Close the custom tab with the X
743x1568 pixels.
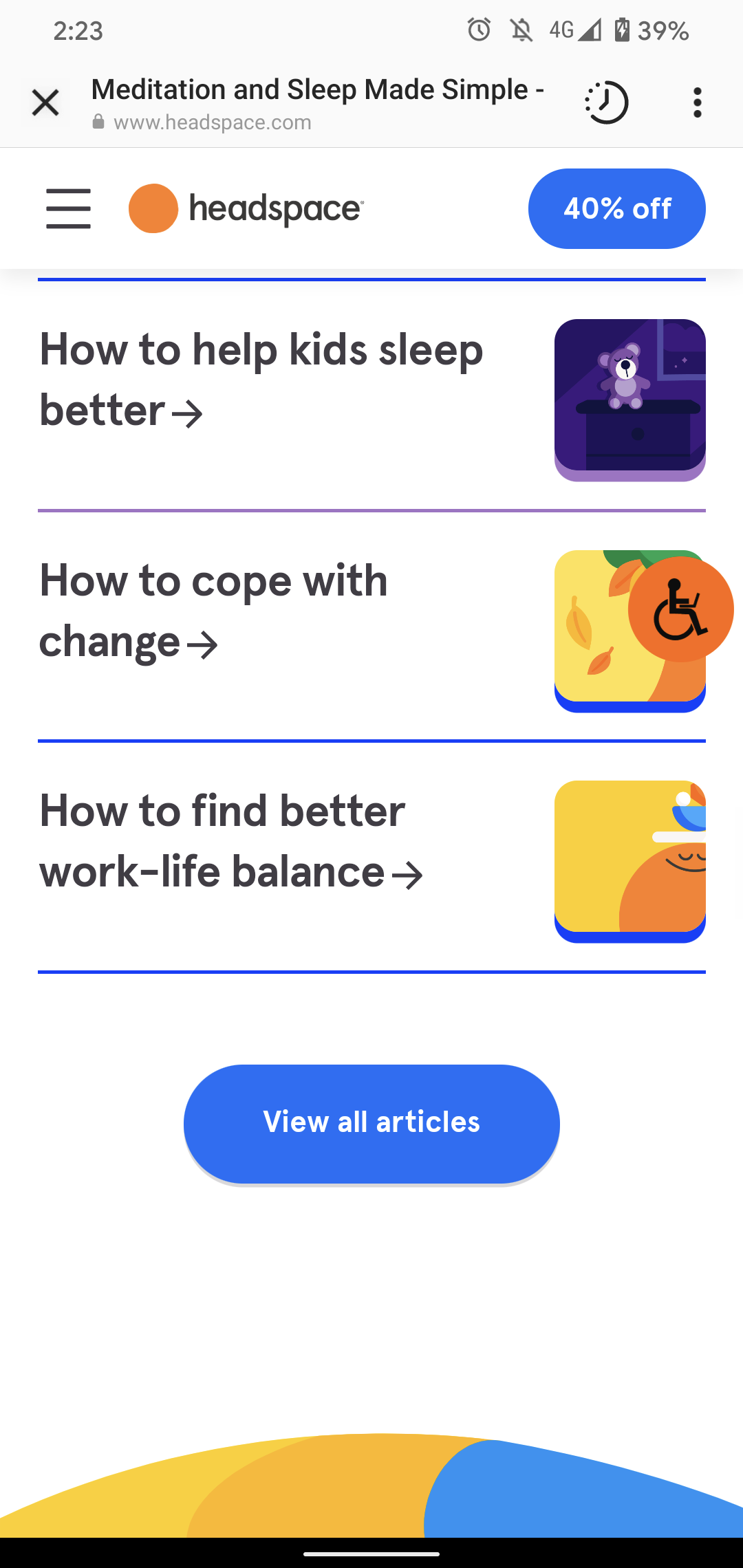pos(44,102)
